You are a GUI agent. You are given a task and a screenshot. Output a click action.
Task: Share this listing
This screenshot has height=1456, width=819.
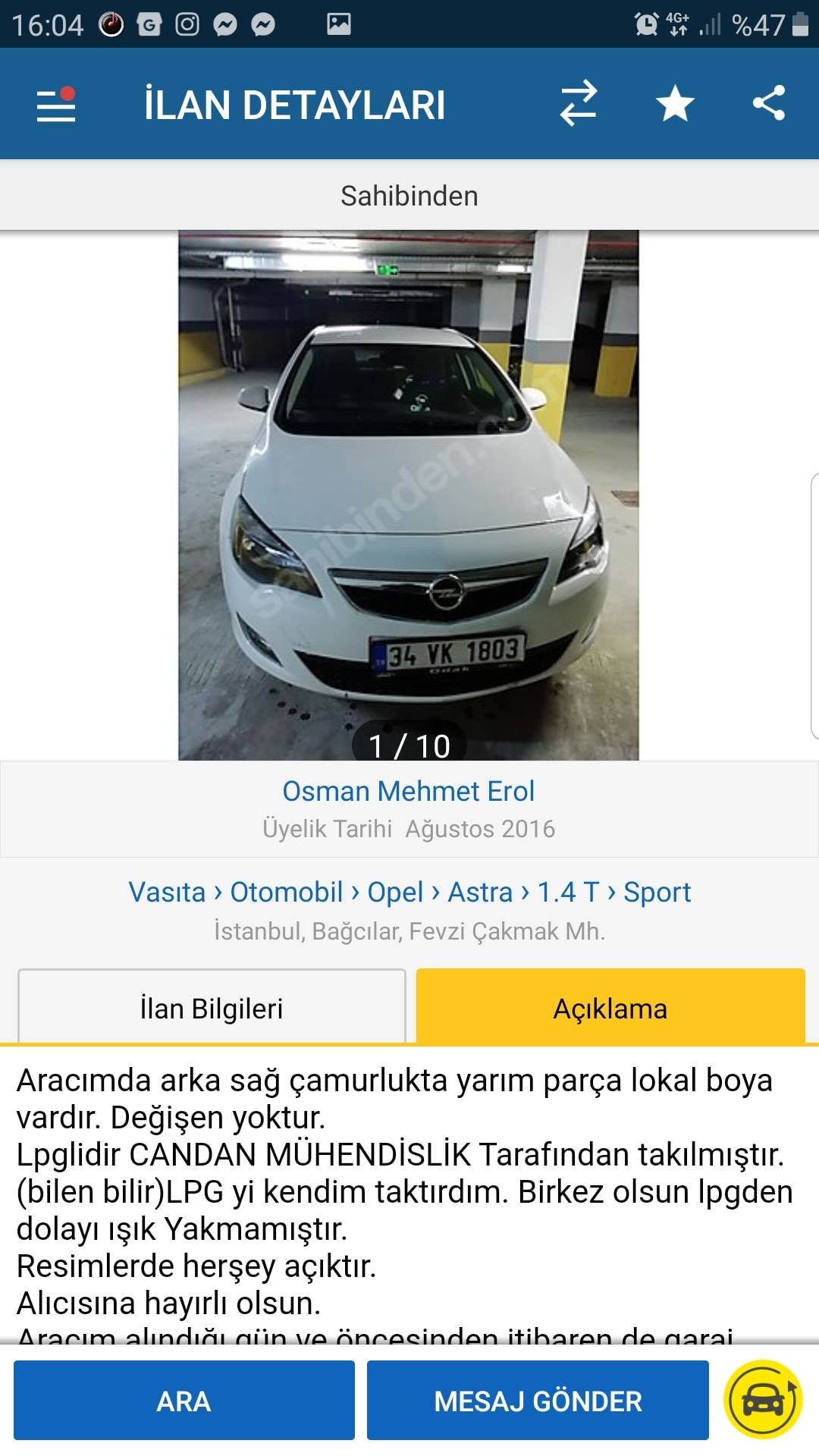(x=769, y=103)
